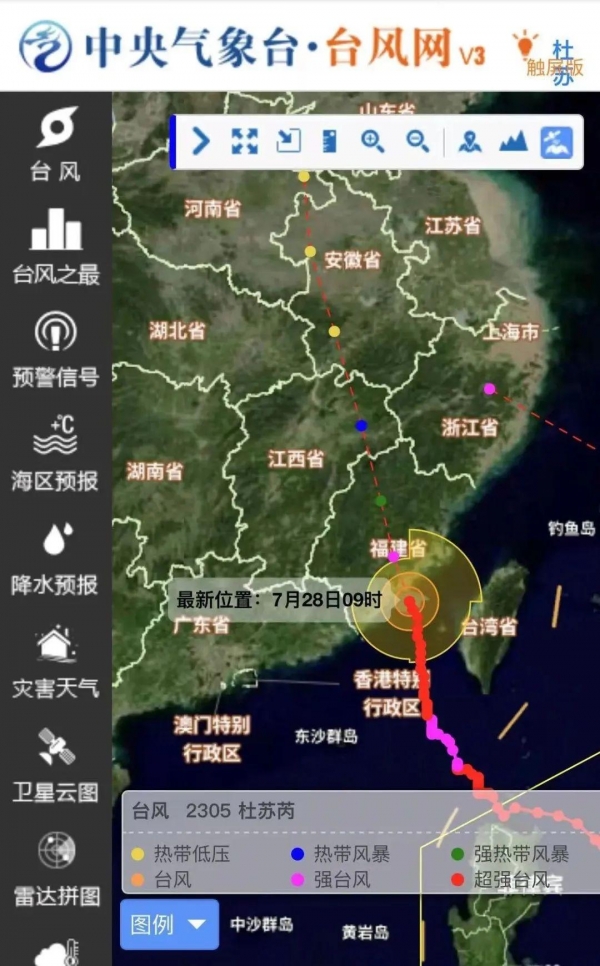Enter fullscreen map view
The width and height of the screenshot is (600, 966).
[x=244, y=141]
